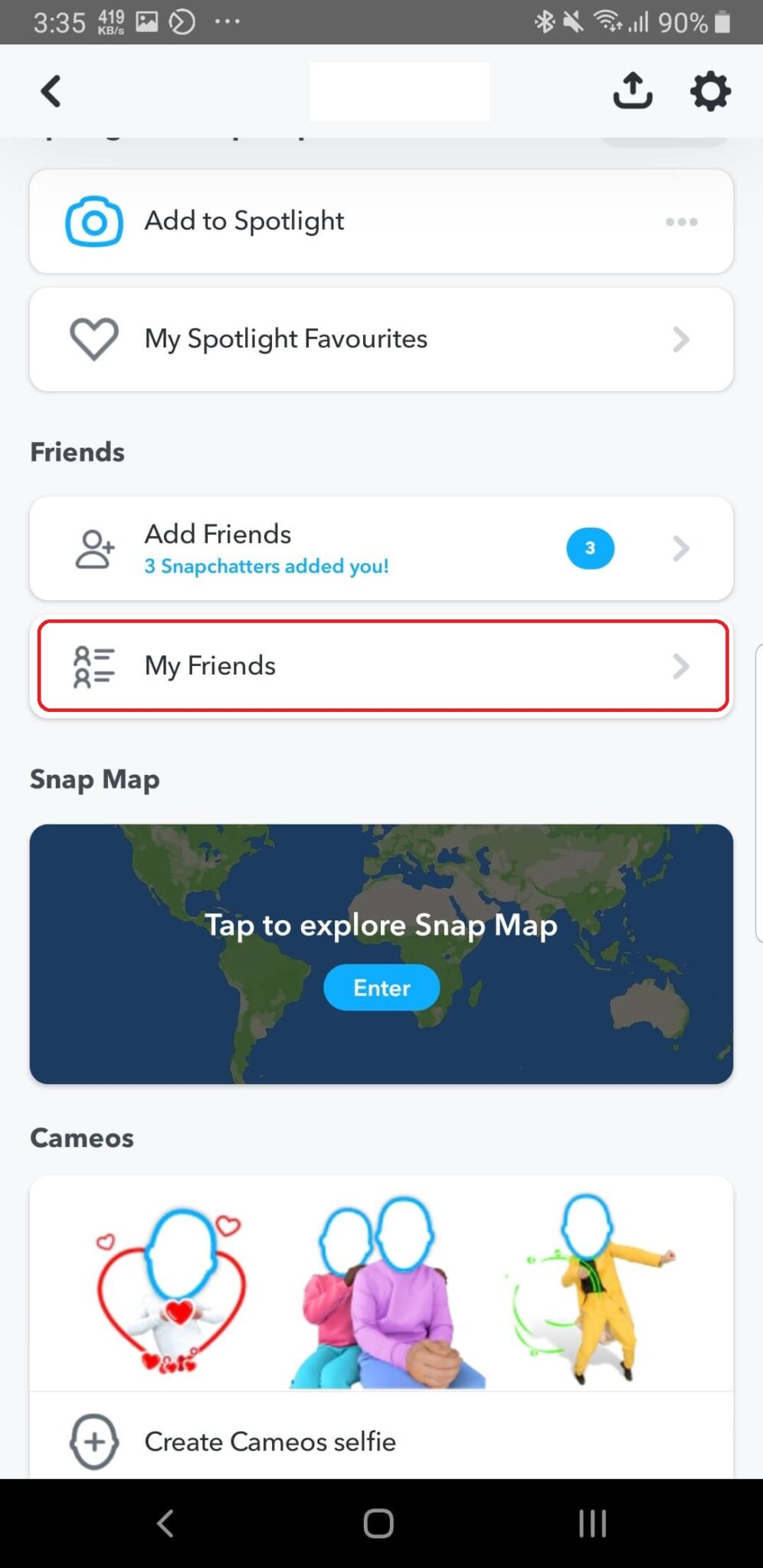Open Add Friends
The width and height of the screenshot is (763, 1568).
[x=381, y=548]
